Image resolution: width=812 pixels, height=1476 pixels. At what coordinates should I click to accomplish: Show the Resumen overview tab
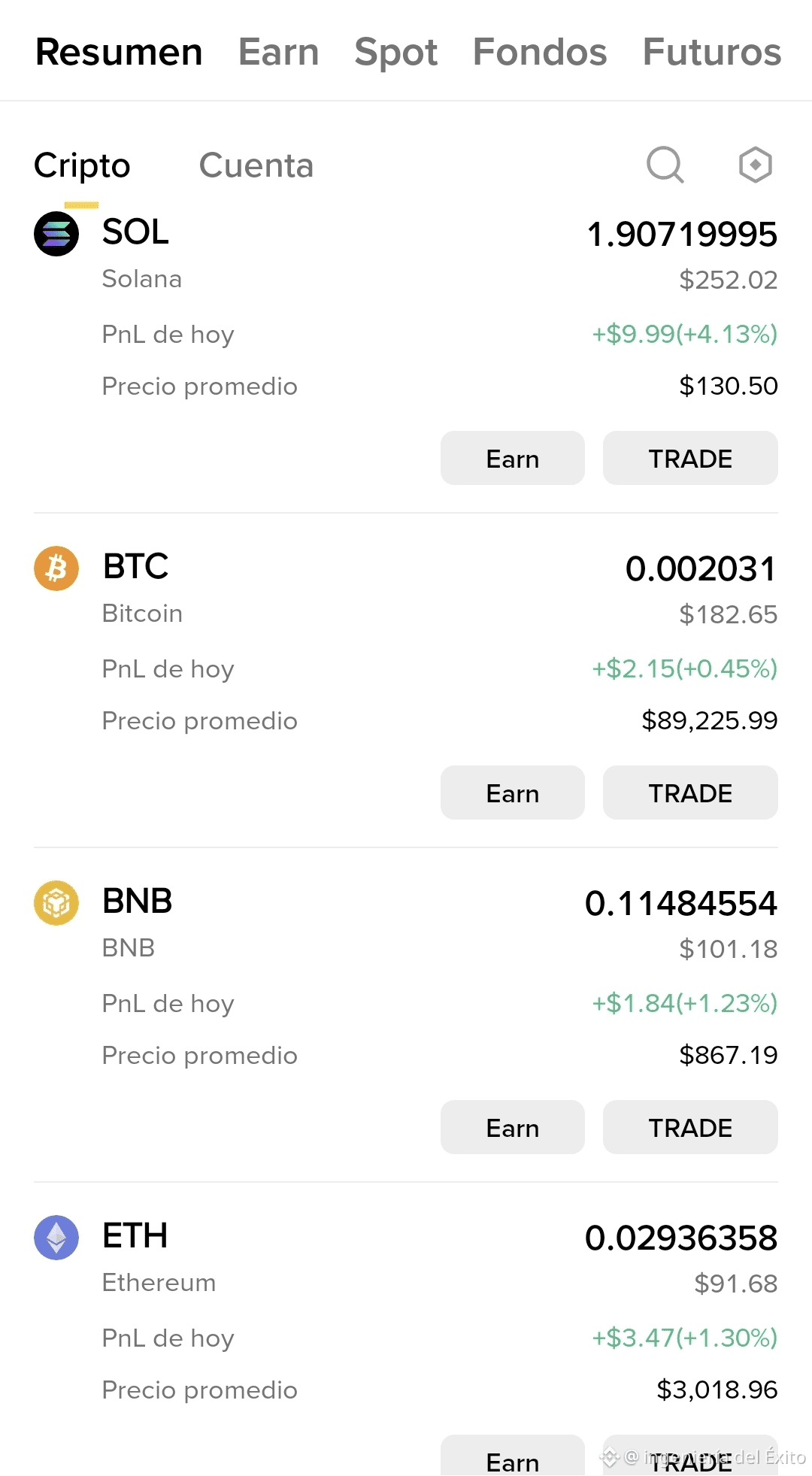tap(119, 52)
